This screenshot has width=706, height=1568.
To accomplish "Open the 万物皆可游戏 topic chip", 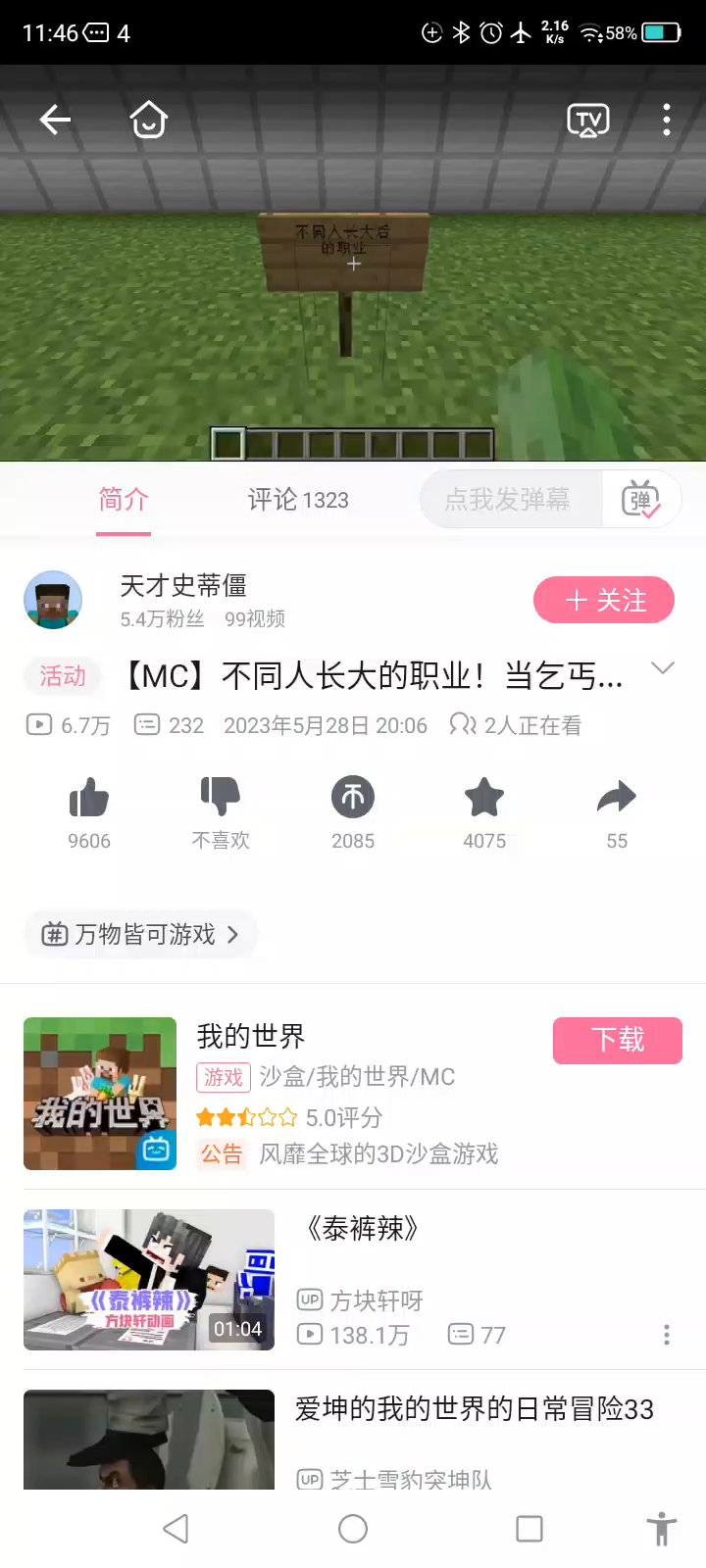I will click(141, 934).
